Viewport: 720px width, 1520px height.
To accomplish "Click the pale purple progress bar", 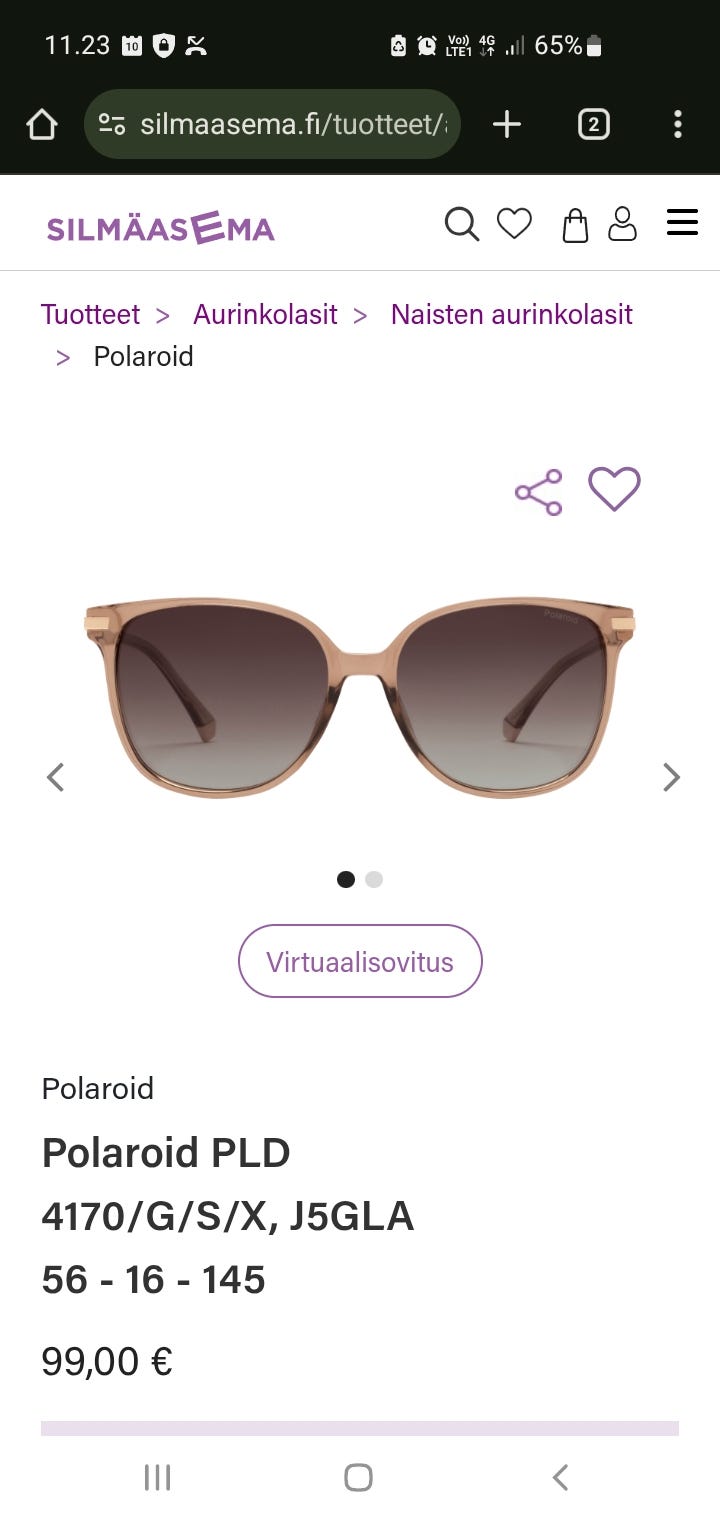I will [360, 1419].
